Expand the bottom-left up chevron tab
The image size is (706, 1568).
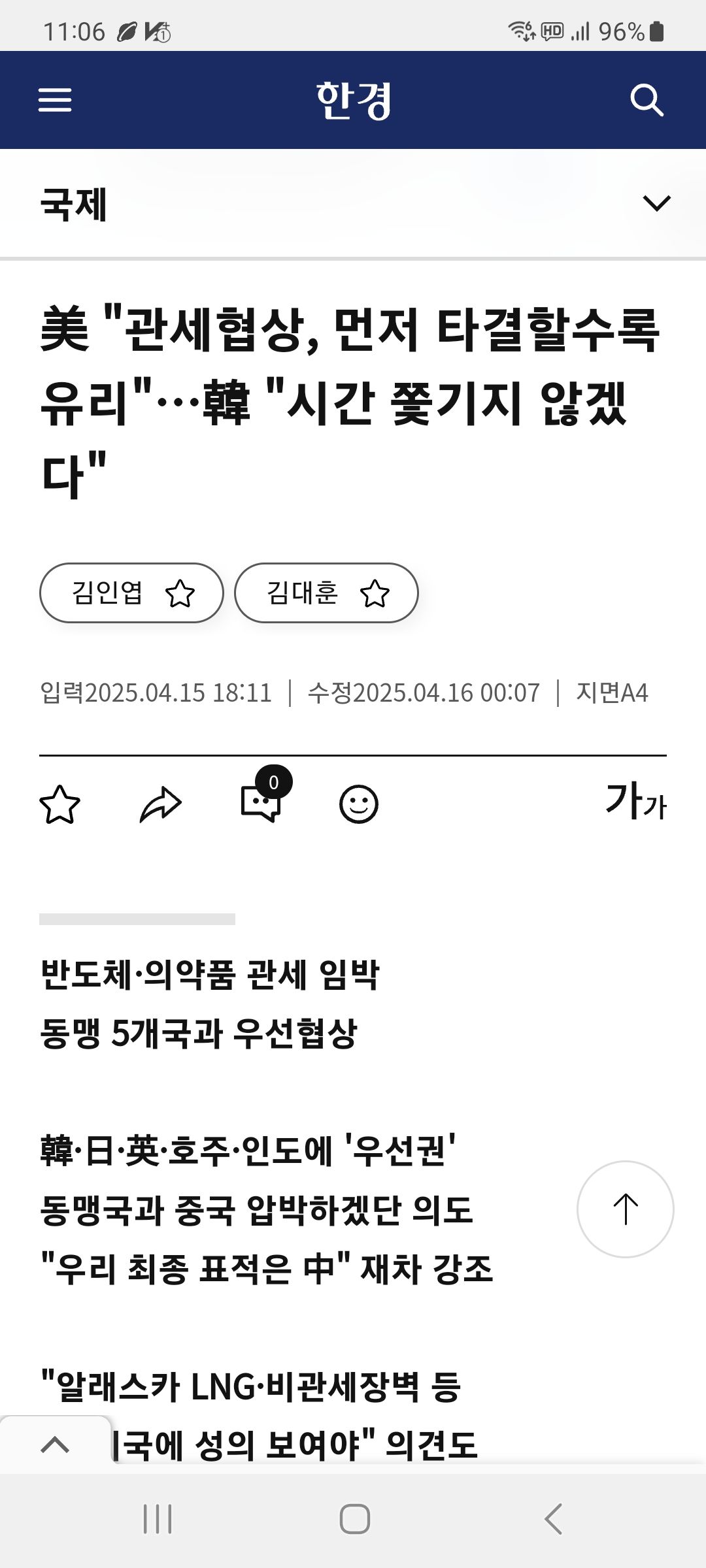point(56,1444)
